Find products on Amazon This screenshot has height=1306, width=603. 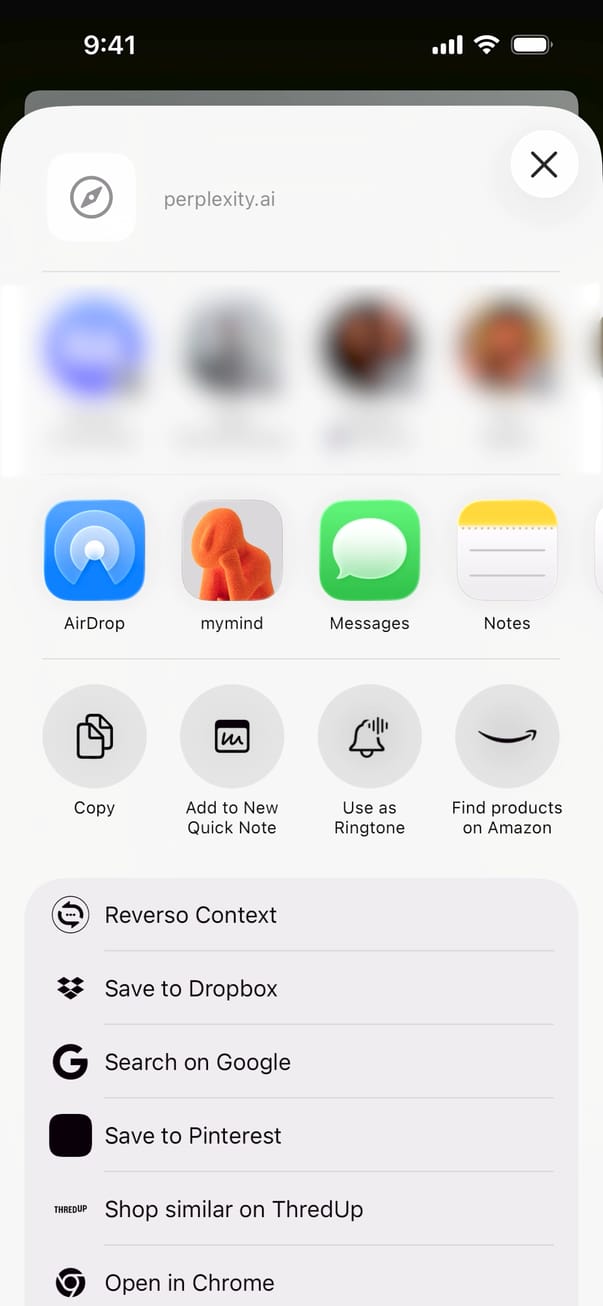[x=507, y=736]
